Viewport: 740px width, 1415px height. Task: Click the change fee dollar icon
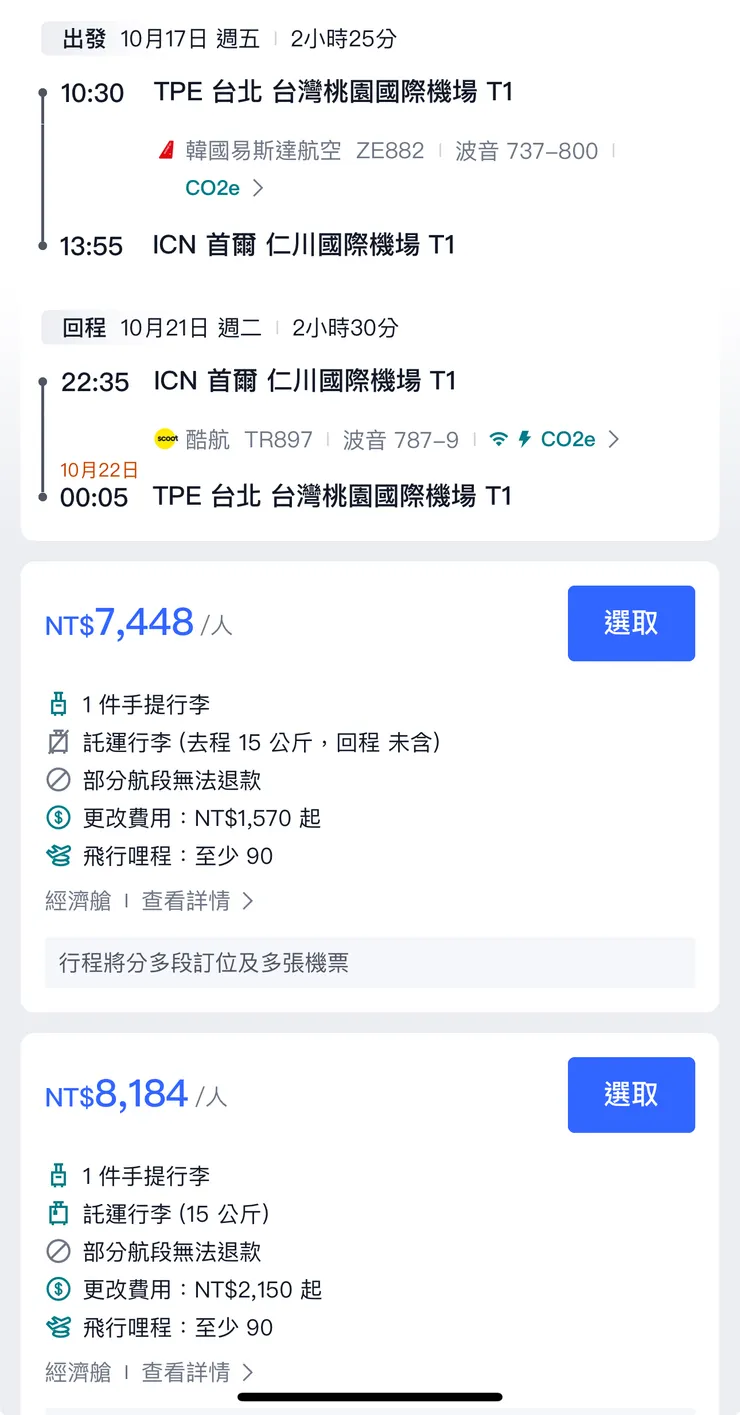[59, 818]
